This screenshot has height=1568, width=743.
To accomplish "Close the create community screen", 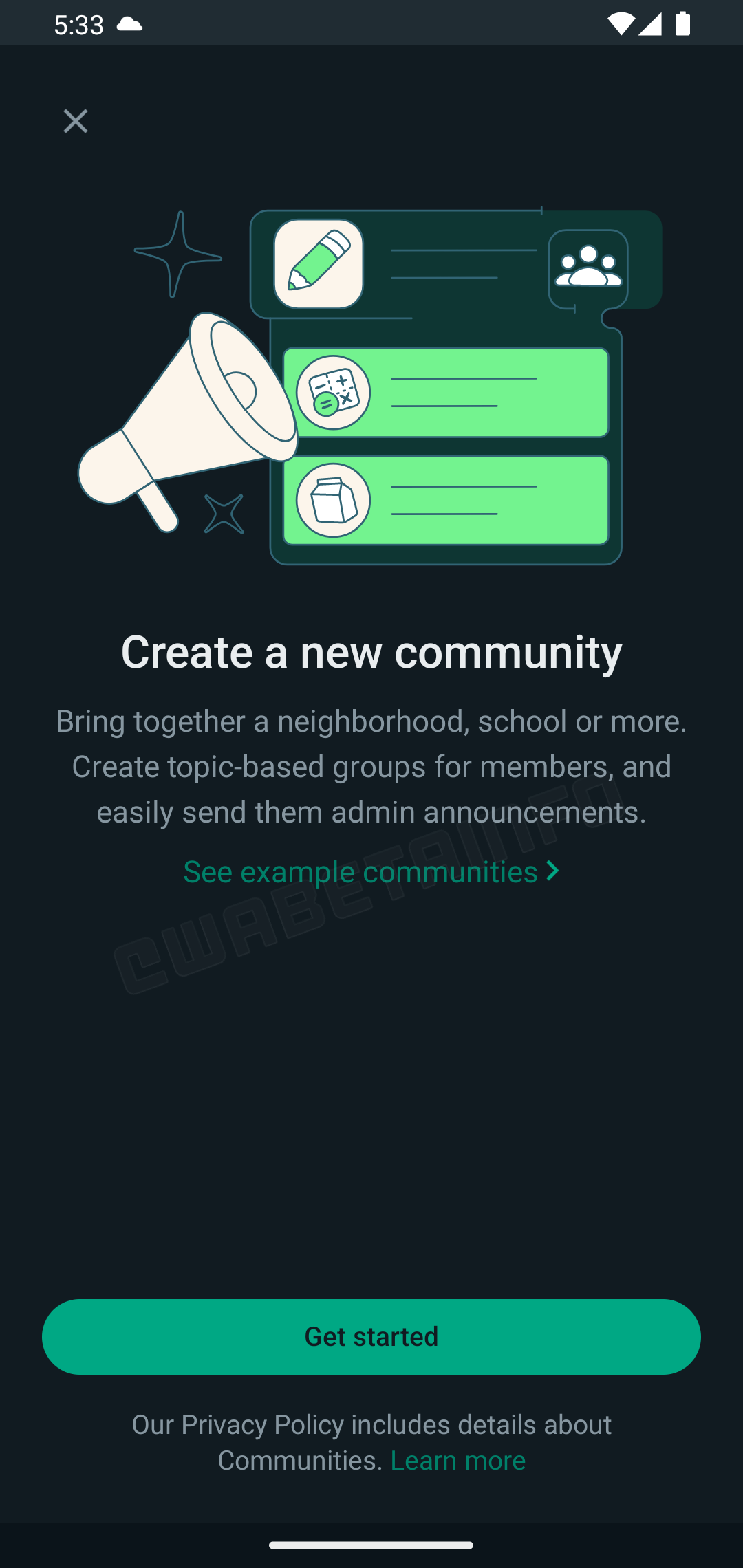I will (76, 121).
